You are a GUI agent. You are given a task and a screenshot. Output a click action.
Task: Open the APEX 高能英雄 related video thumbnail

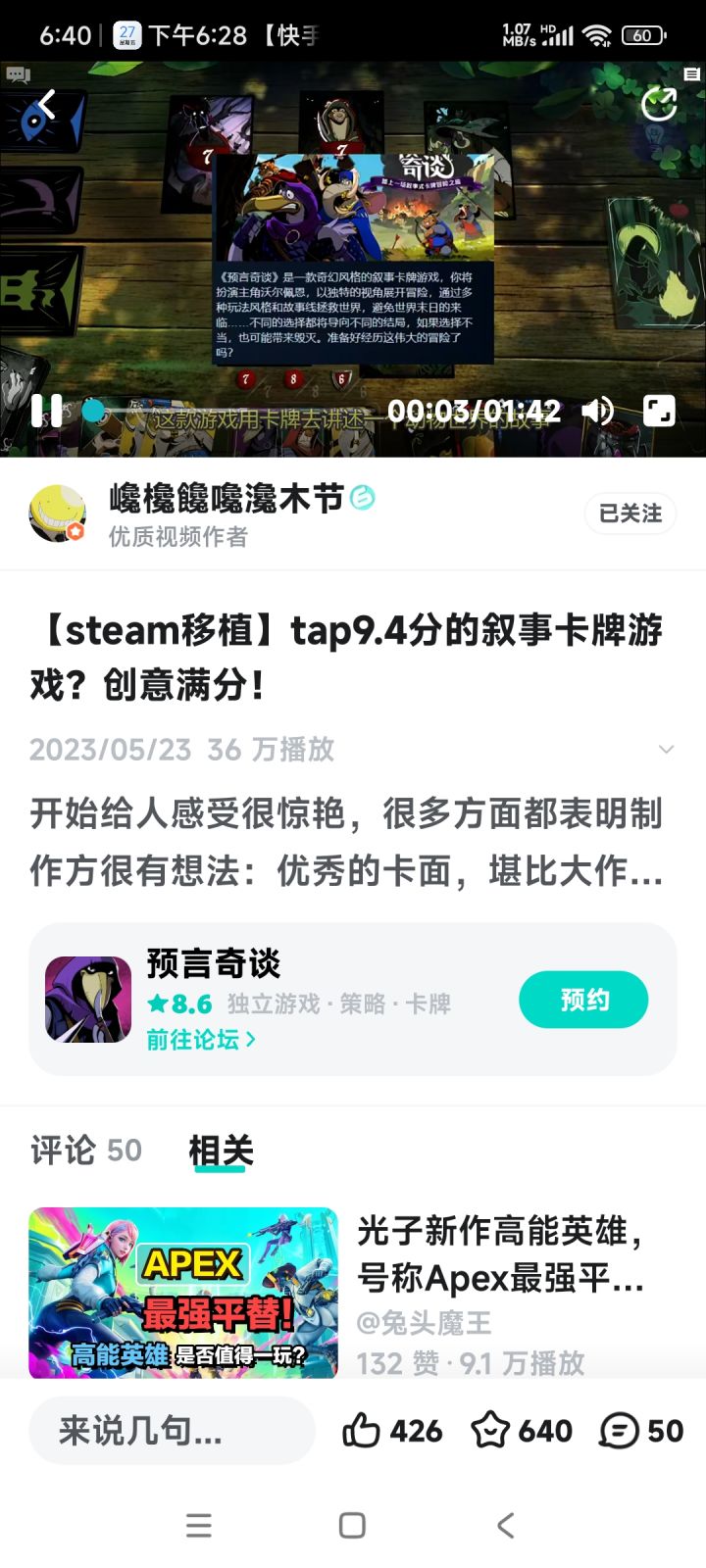point(181,1293)
